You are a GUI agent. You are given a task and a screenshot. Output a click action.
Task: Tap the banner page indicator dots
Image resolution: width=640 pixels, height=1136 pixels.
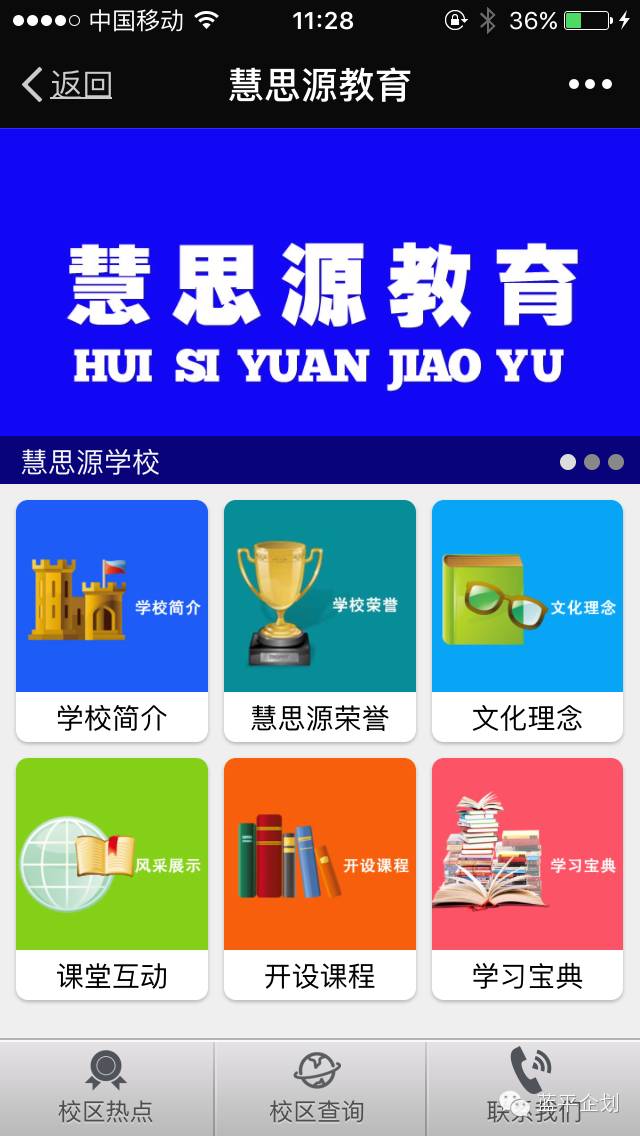[x=591, y=462]
